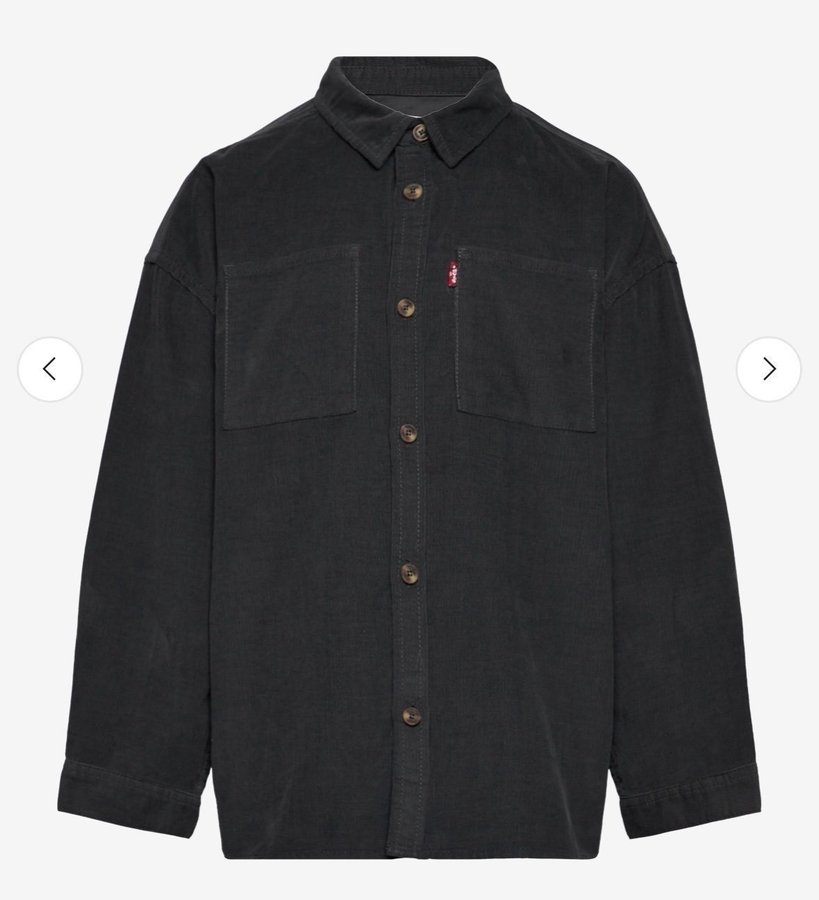Show the next product image
Image resolution: width=819 pixels, height=900 pixels.
point(768,369)
